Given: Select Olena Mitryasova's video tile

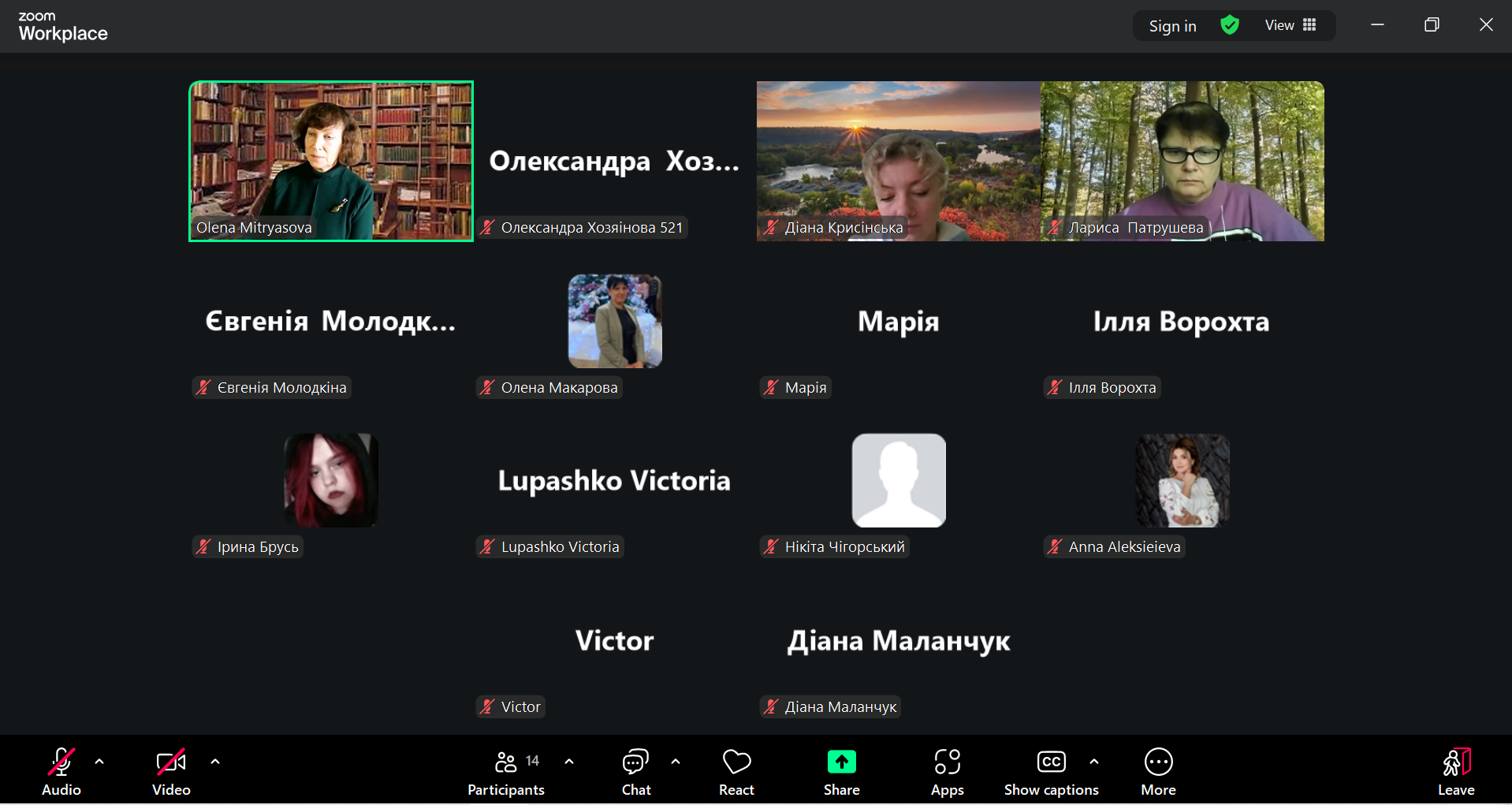Looking at the screenshot, I should [x=331, y=161].
